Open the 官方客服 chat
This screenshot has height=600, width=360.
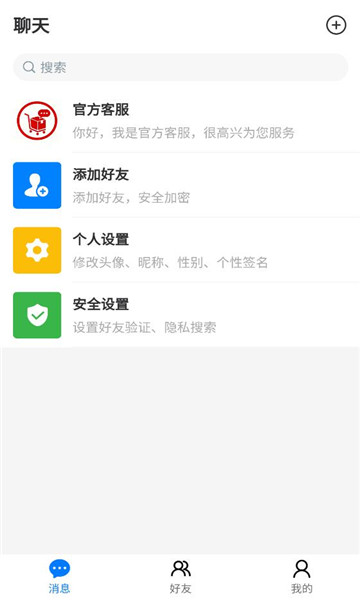coord(180,121)
